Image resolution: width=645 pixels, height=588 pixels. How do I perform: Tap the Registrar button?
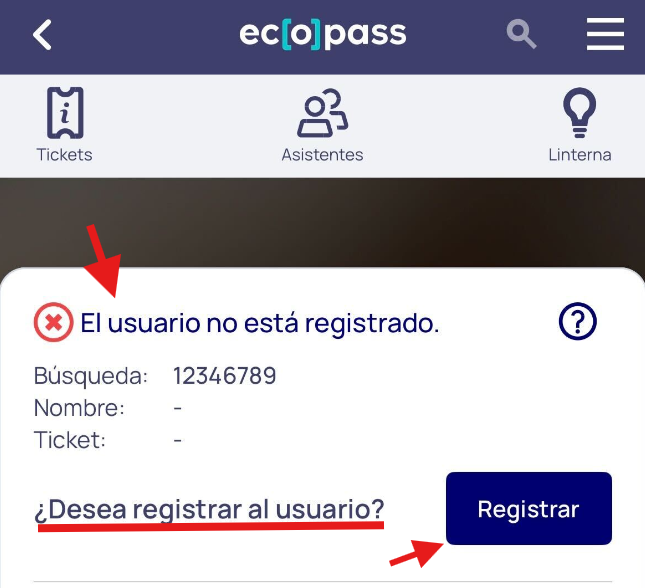tap(529, 509)
